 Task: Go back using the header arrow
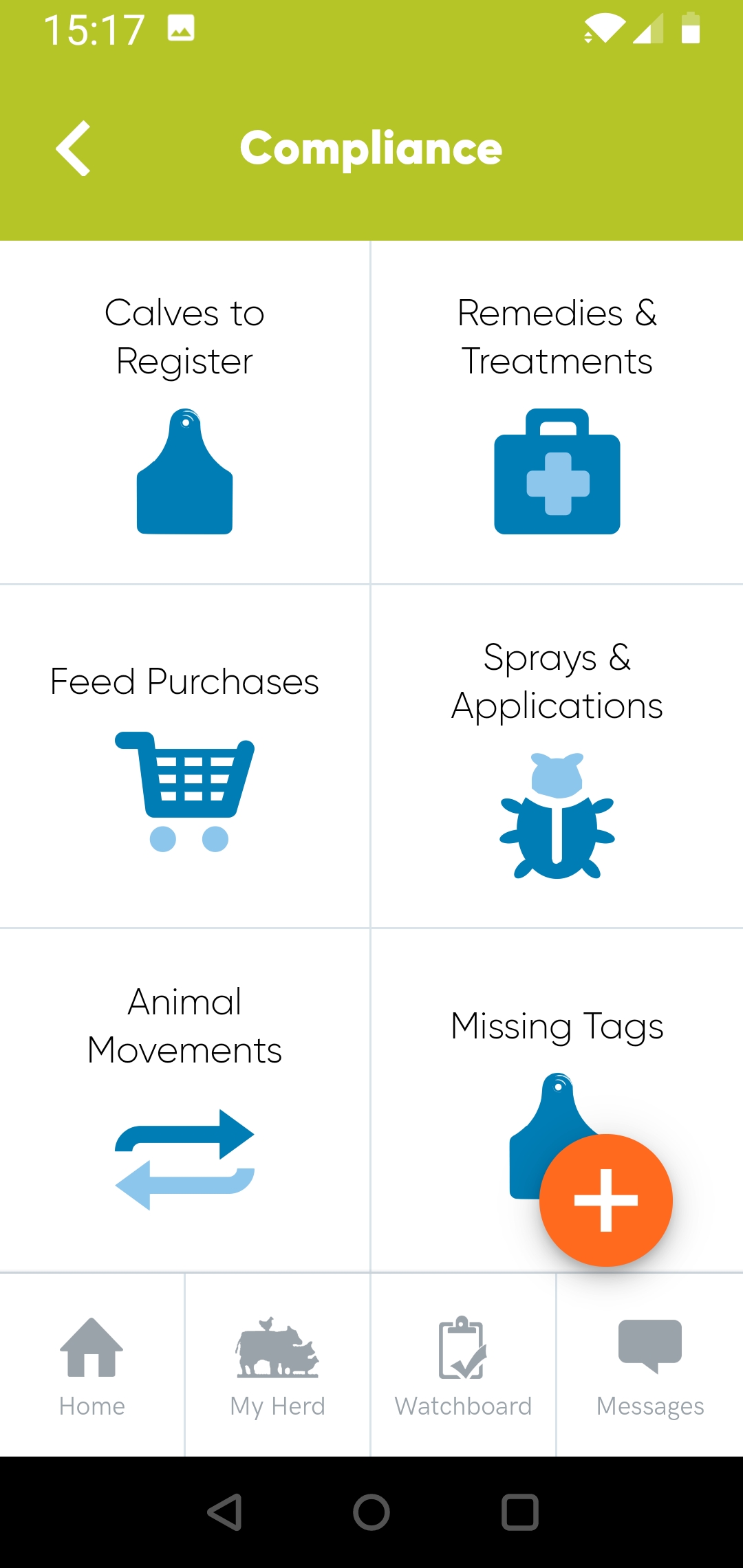point(73,149)
